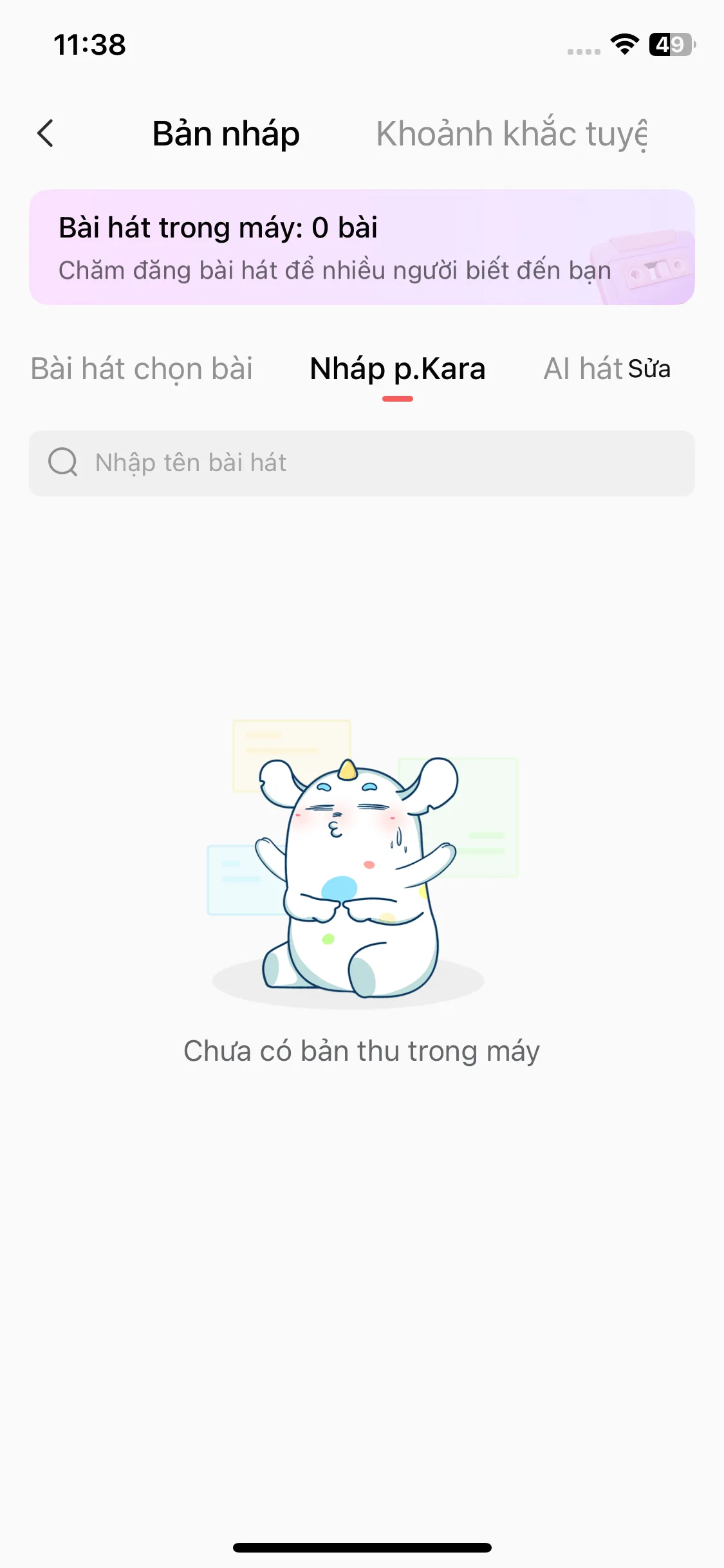Tap the clock showing 11:38
The image size is (724, 1568).
point(89,45)
